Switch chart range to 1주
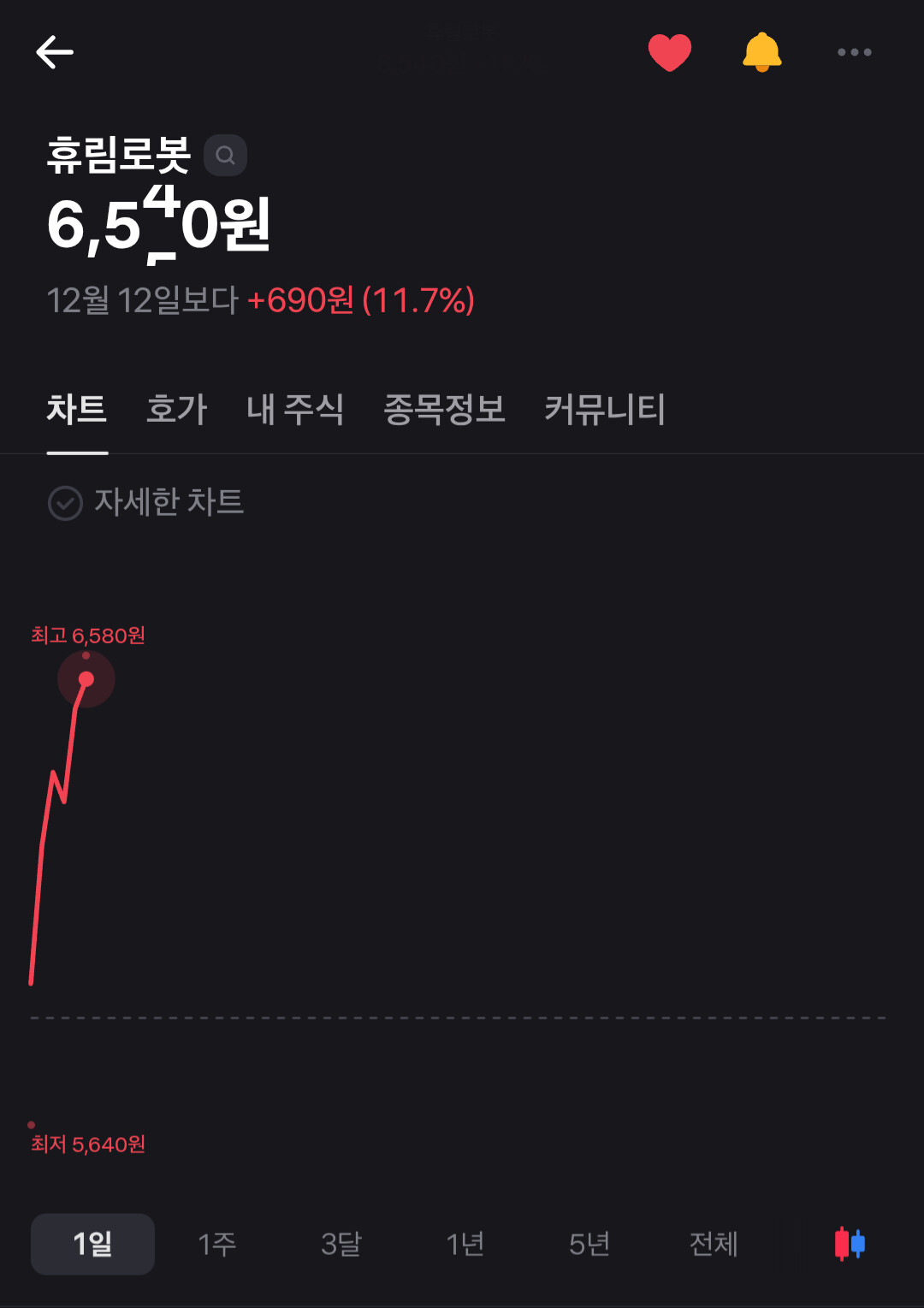This screenshot has height=1308, width=924. 216,1244
